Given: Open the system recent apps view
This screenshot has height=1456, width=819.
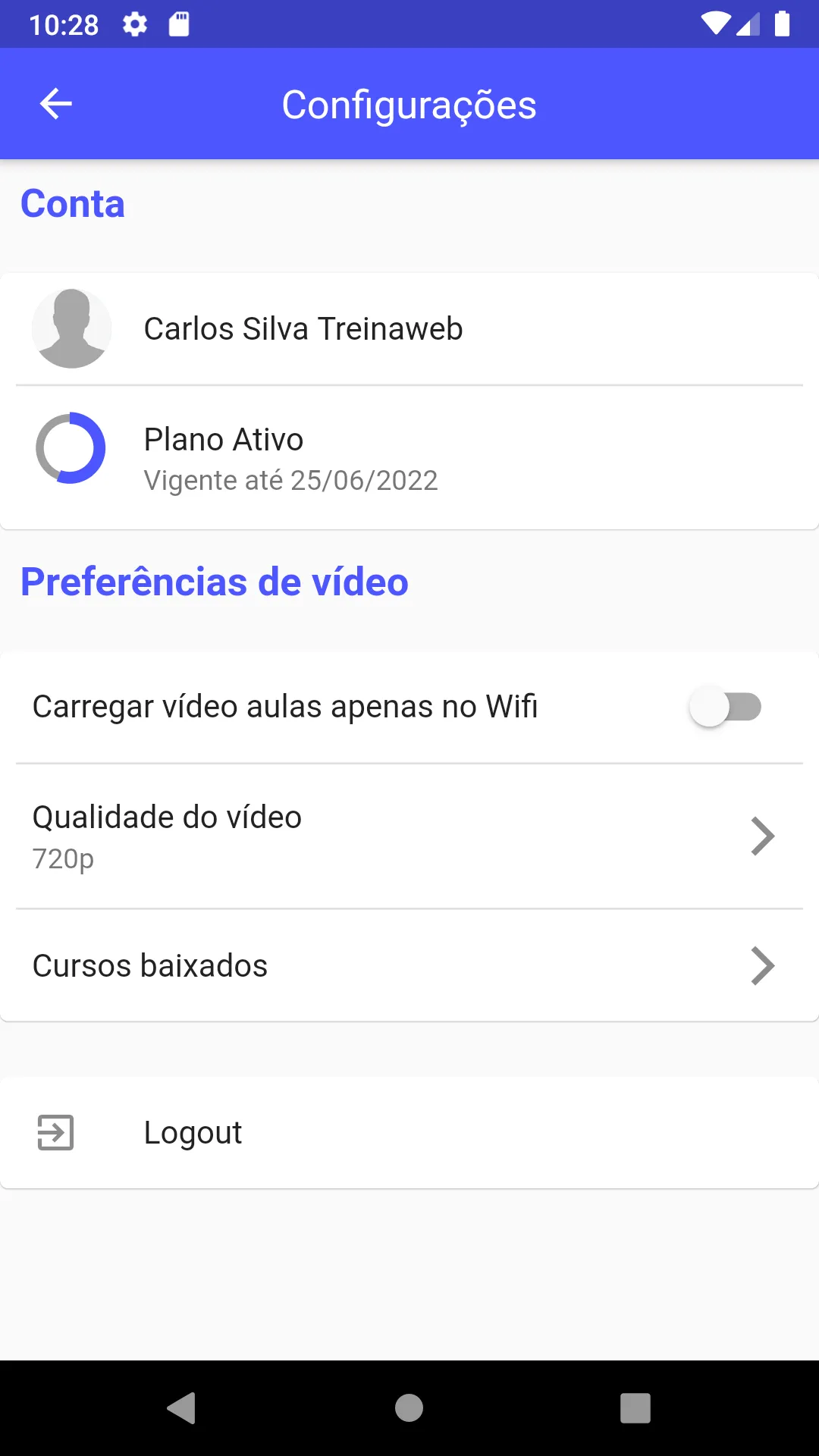Looking at the screenshot, I should click(635, 1408).
